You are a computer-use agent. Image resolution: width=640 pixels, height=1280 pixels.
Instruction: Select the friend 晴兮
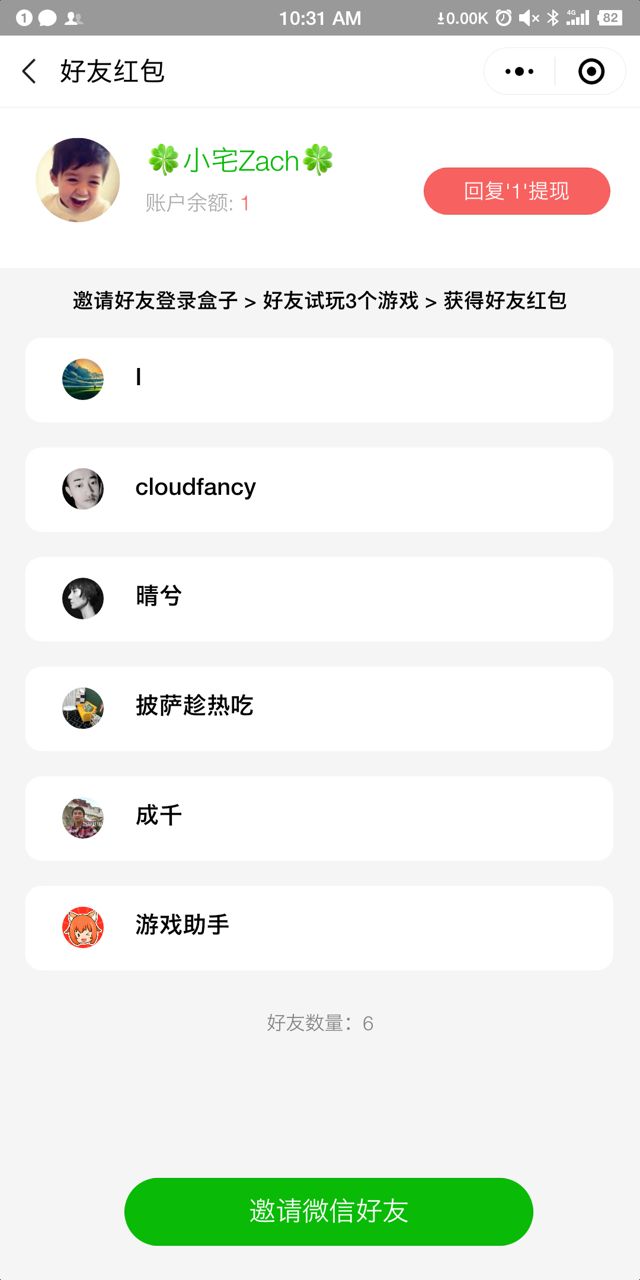pyautogui.click(x=318, y=599)
